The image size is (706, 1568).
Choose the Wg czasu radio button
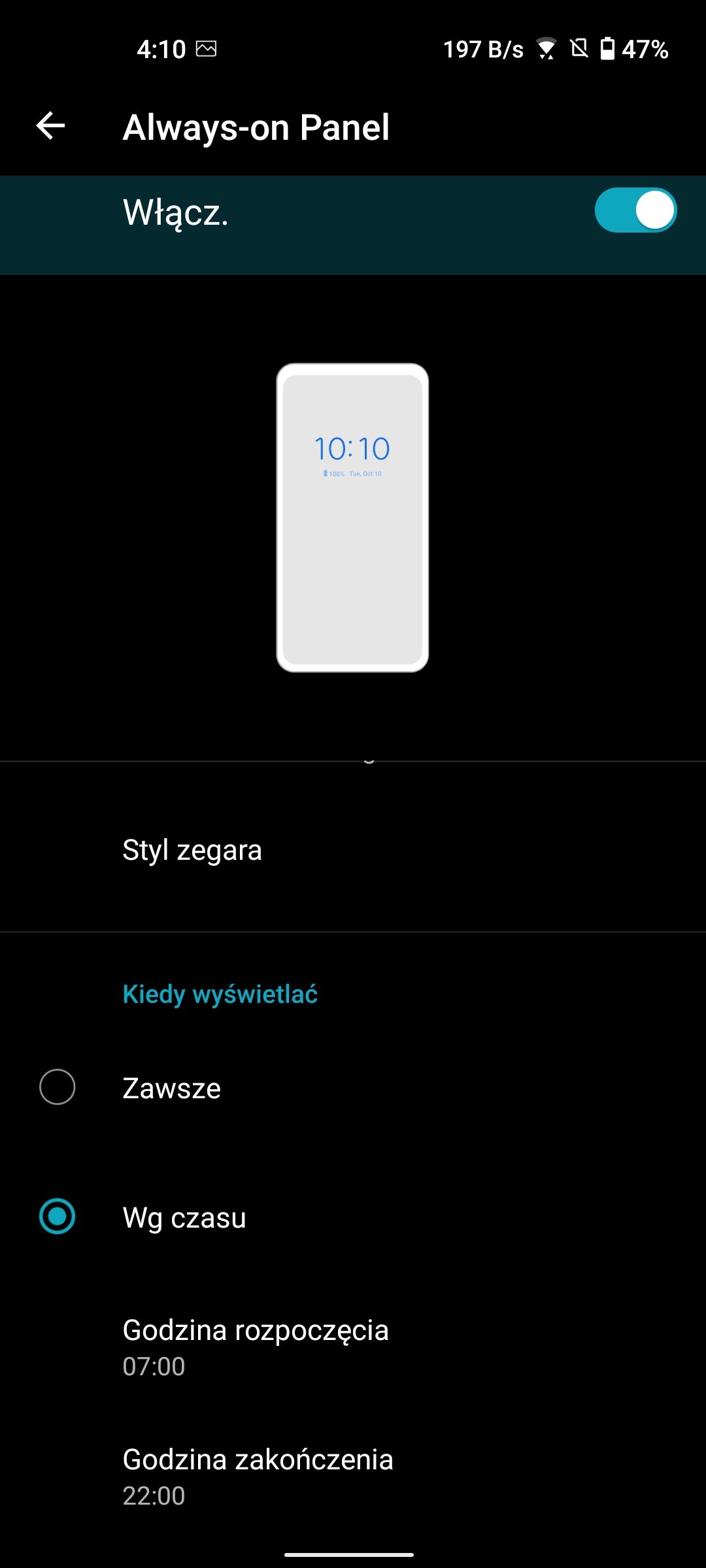(58, 1217)
